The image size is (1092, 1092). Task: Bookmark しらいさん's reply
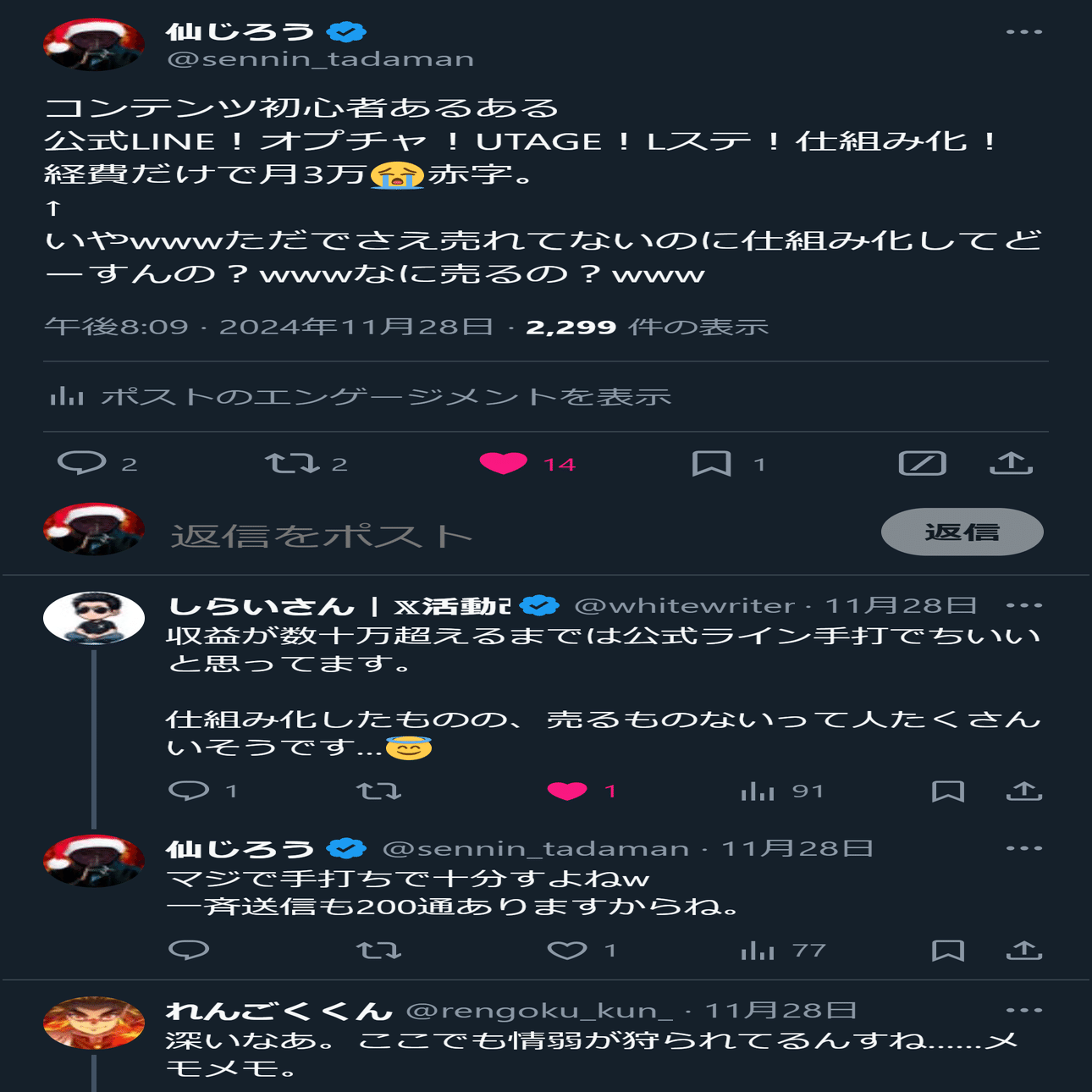point(947,791)
